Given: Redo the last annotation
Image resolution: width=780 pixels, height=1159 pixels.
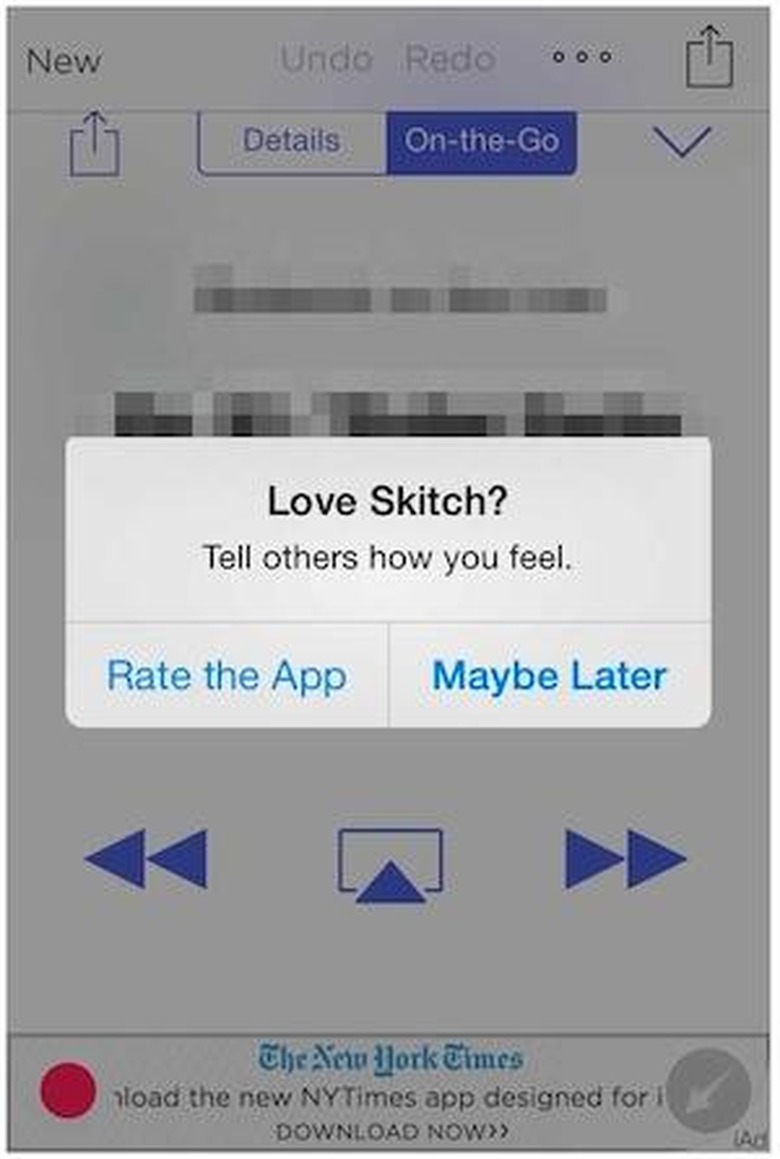Looking at the screenshot, I should (x=449, y=59).
